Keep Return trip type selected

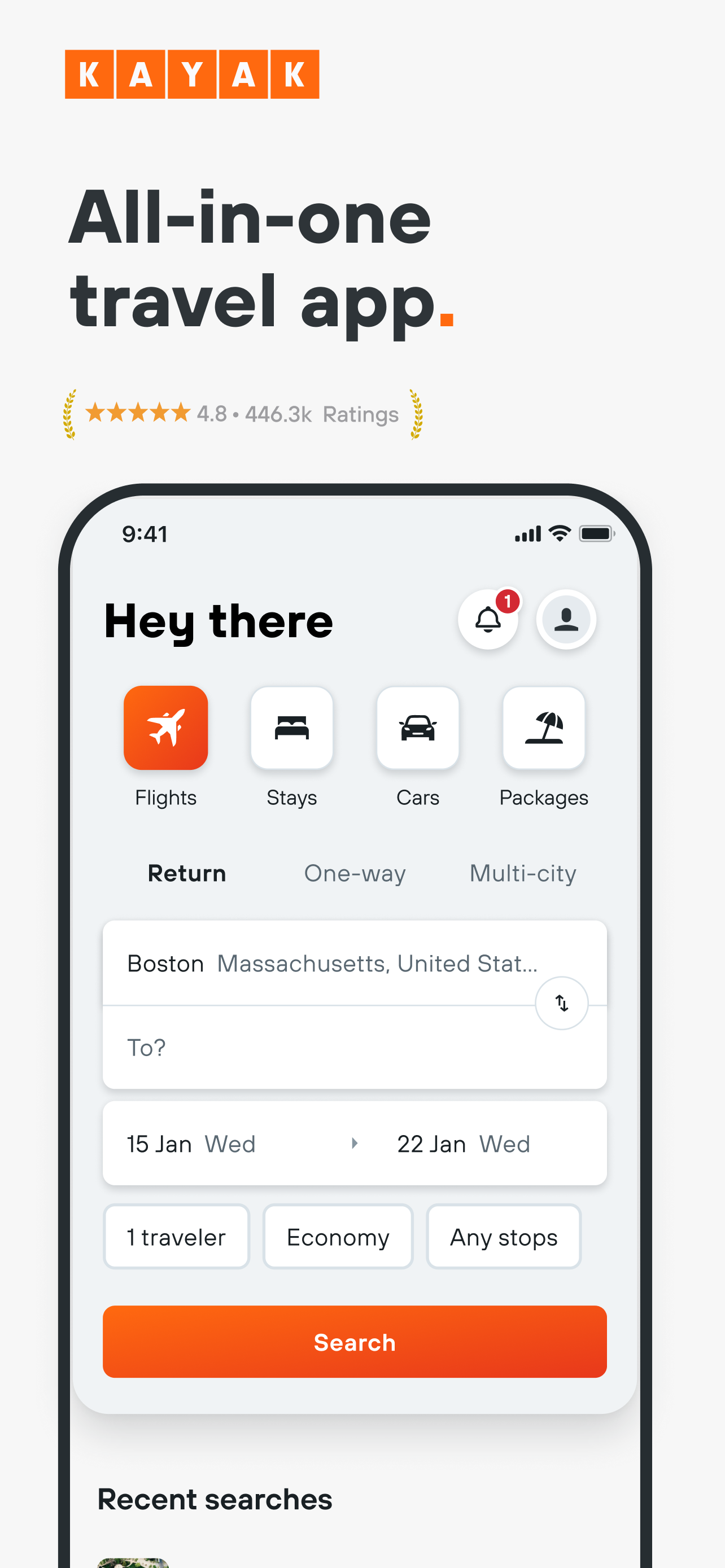pos(186,874)
